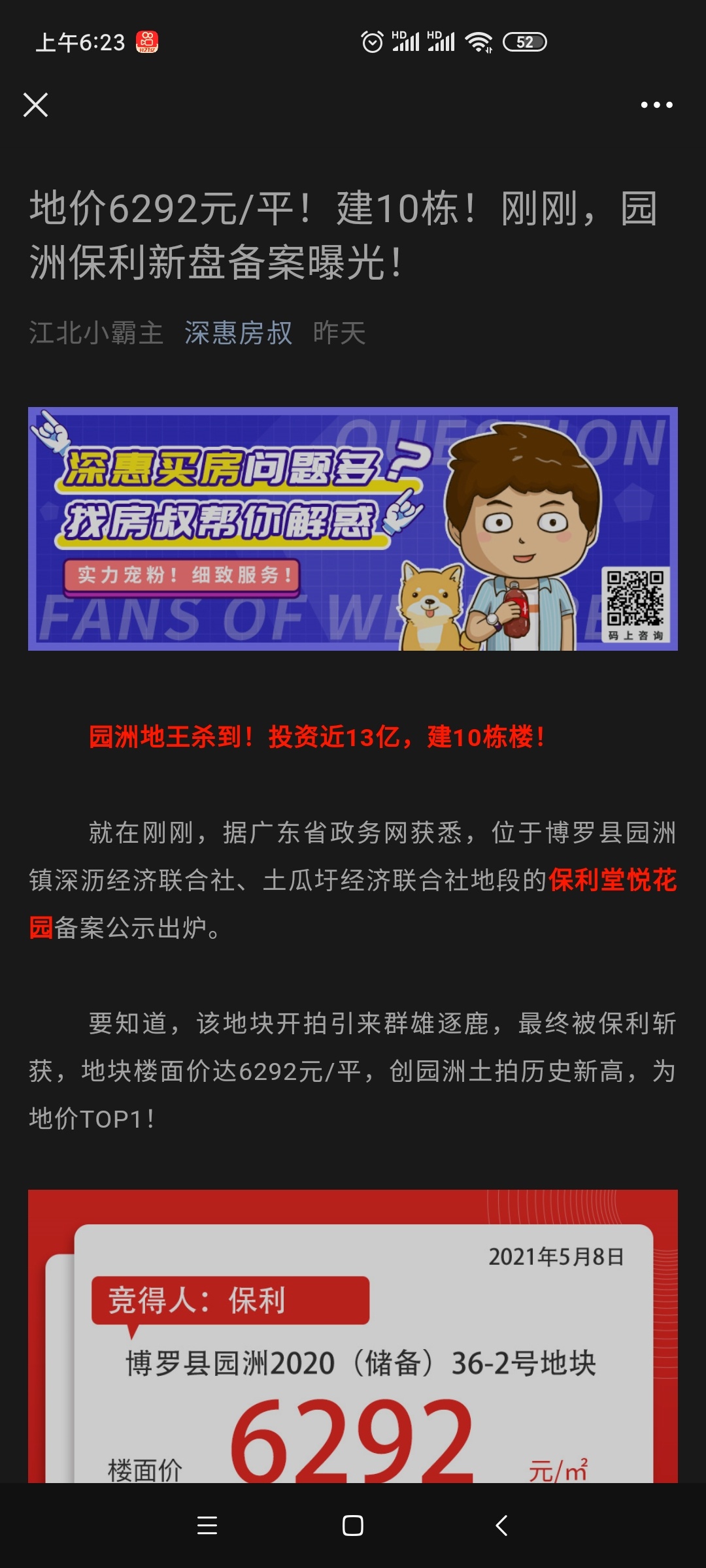Open the 深惠房叔 account link

[x=238, y=333]
